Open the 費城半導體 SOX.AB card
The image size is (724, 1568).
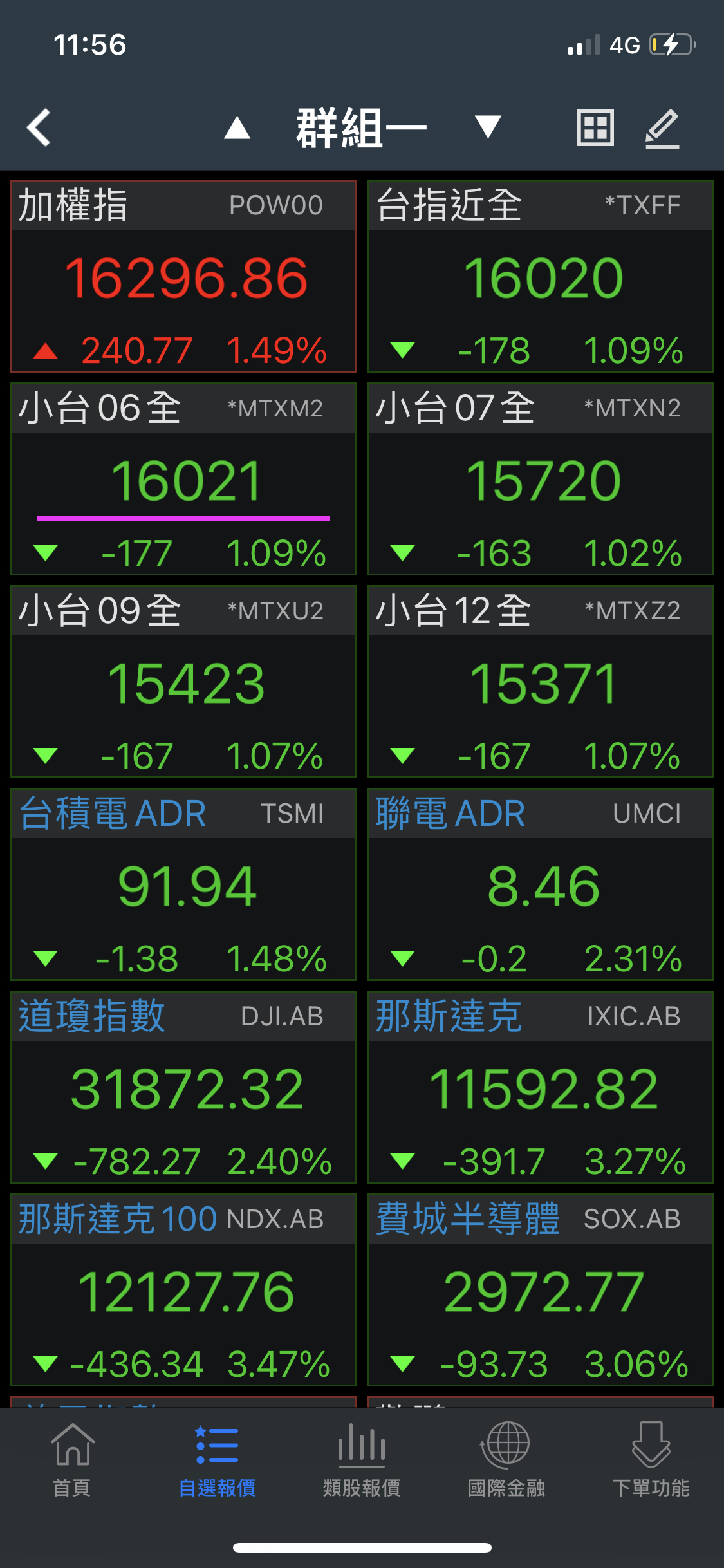pyautogui.click(x=541, y=1291)
